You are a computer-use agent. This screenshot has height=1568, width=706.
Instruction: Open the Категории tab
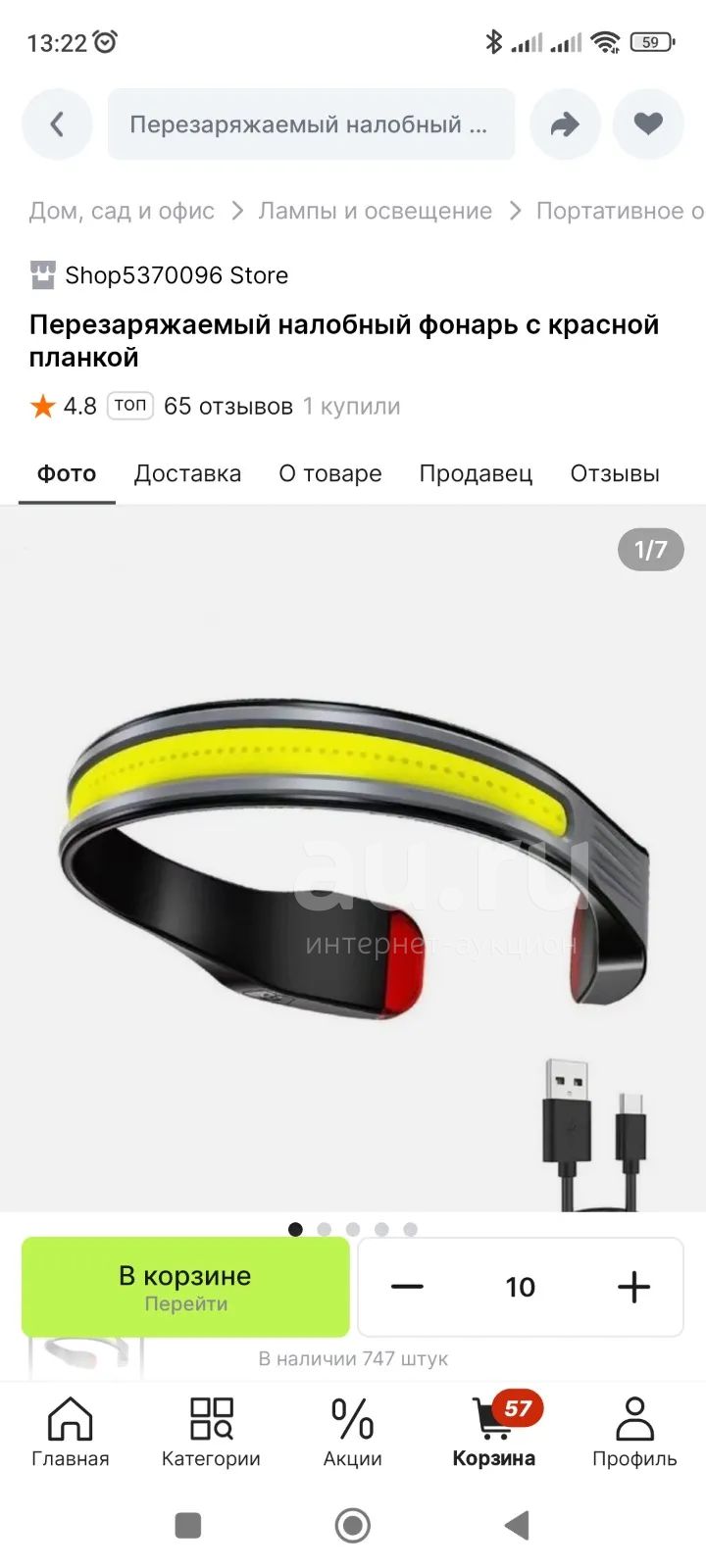211,1432
